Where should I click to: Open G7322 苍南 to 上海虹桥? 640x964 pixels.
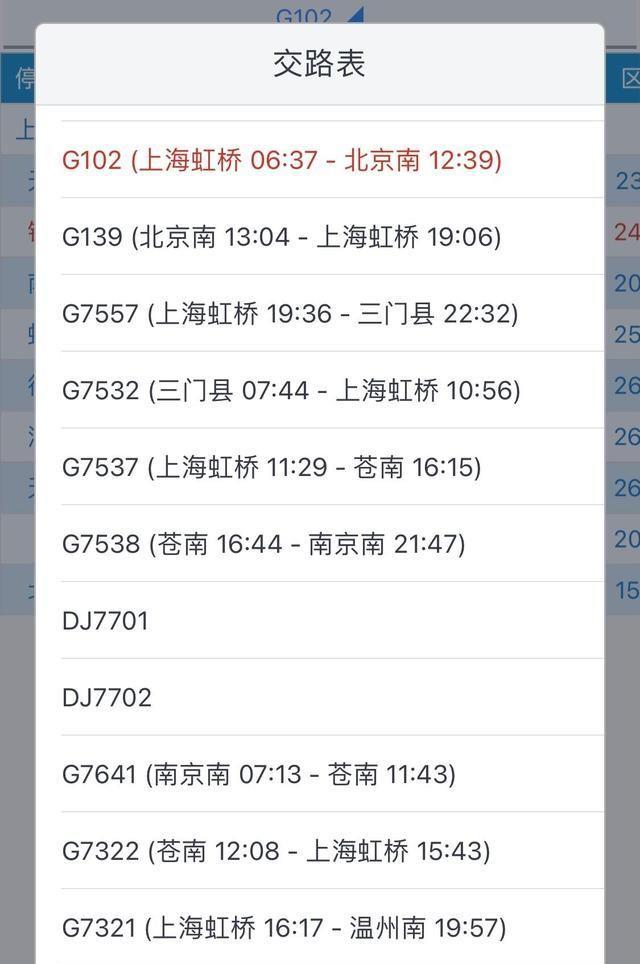pos(276,852)
